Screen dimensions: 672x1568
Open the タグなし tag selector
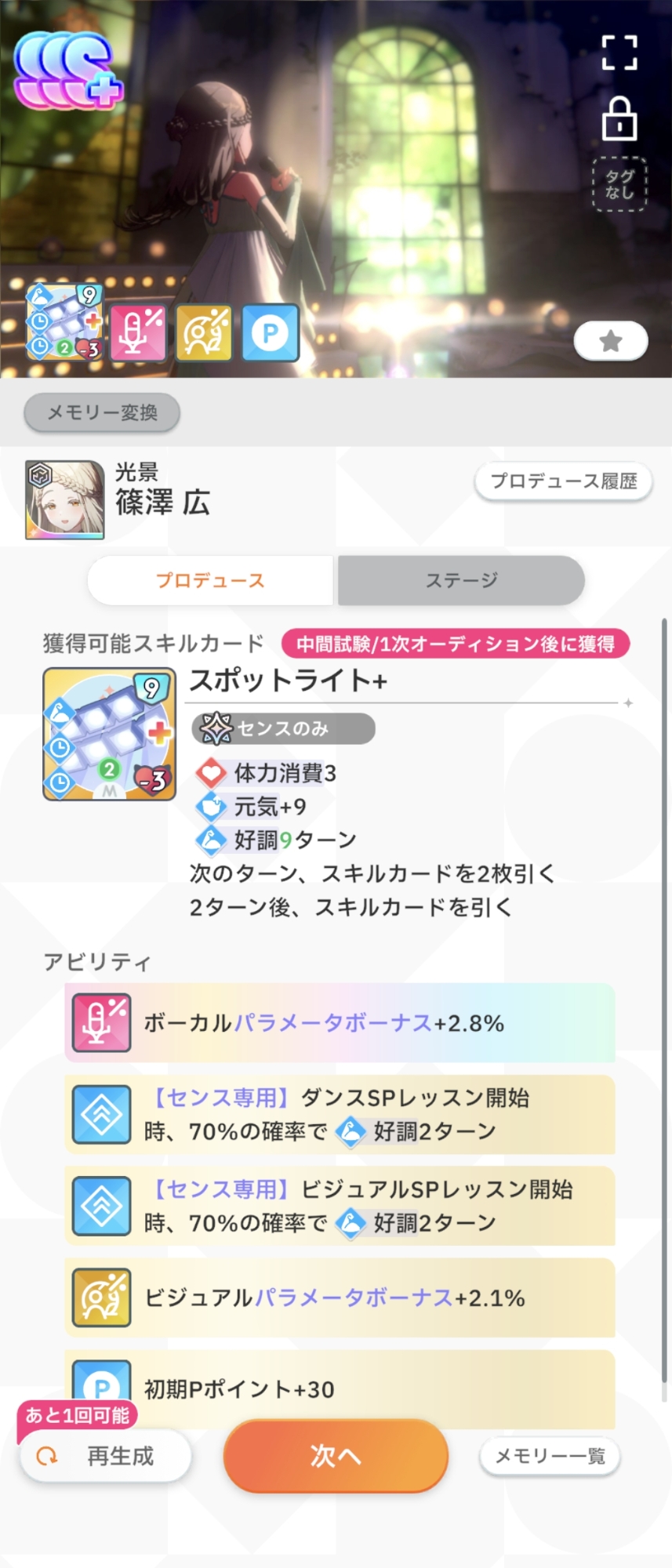pos(619,184)
